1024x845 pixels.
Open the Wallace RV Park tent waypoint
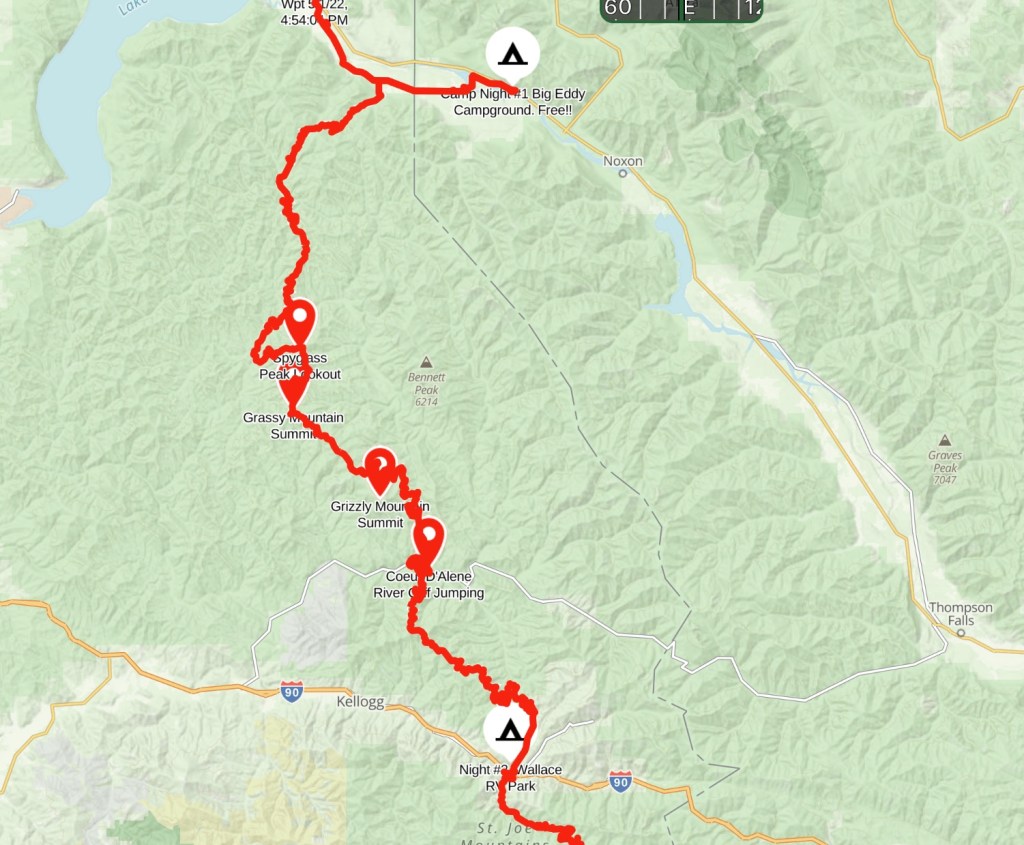(510, 731)
